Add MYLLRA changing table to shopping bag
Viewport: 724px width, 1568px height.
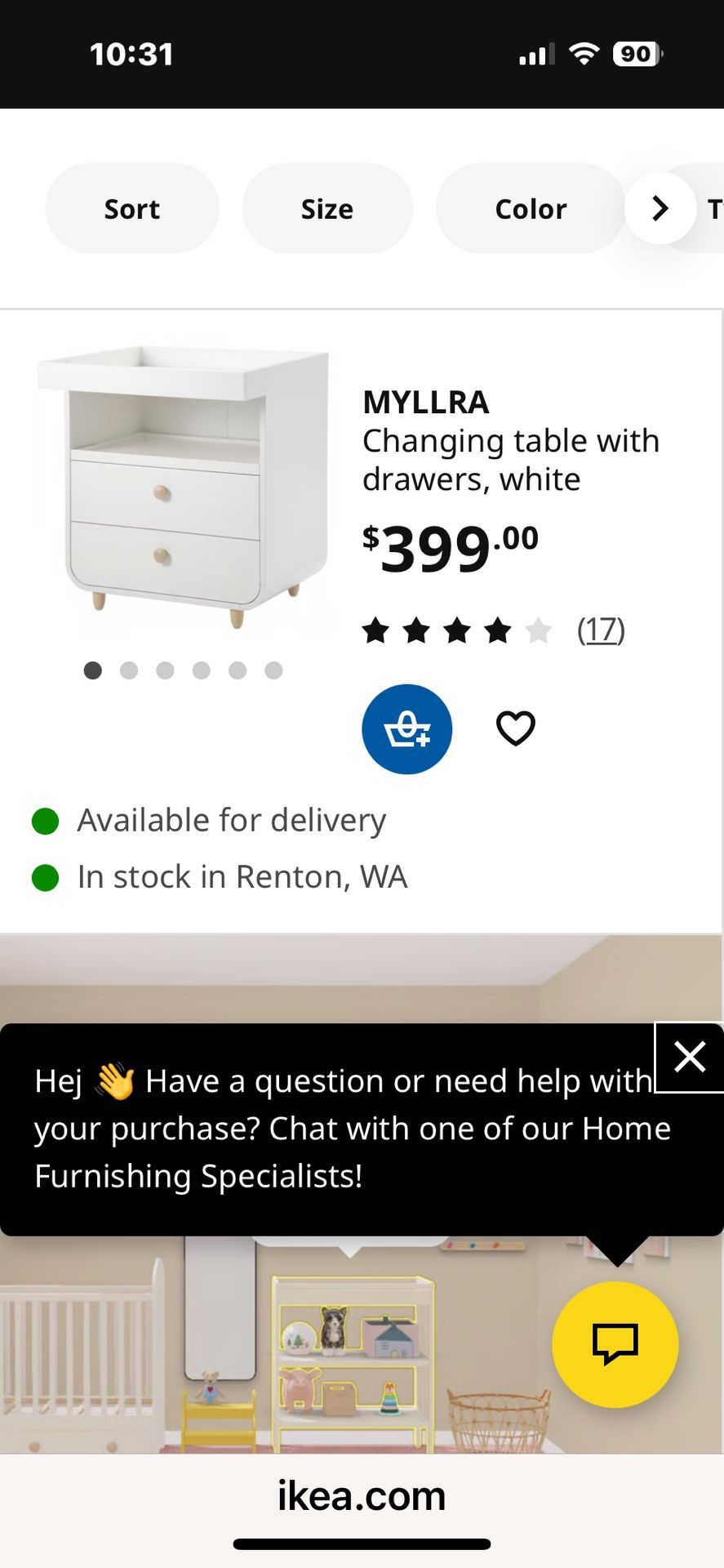tap(406, 729)
